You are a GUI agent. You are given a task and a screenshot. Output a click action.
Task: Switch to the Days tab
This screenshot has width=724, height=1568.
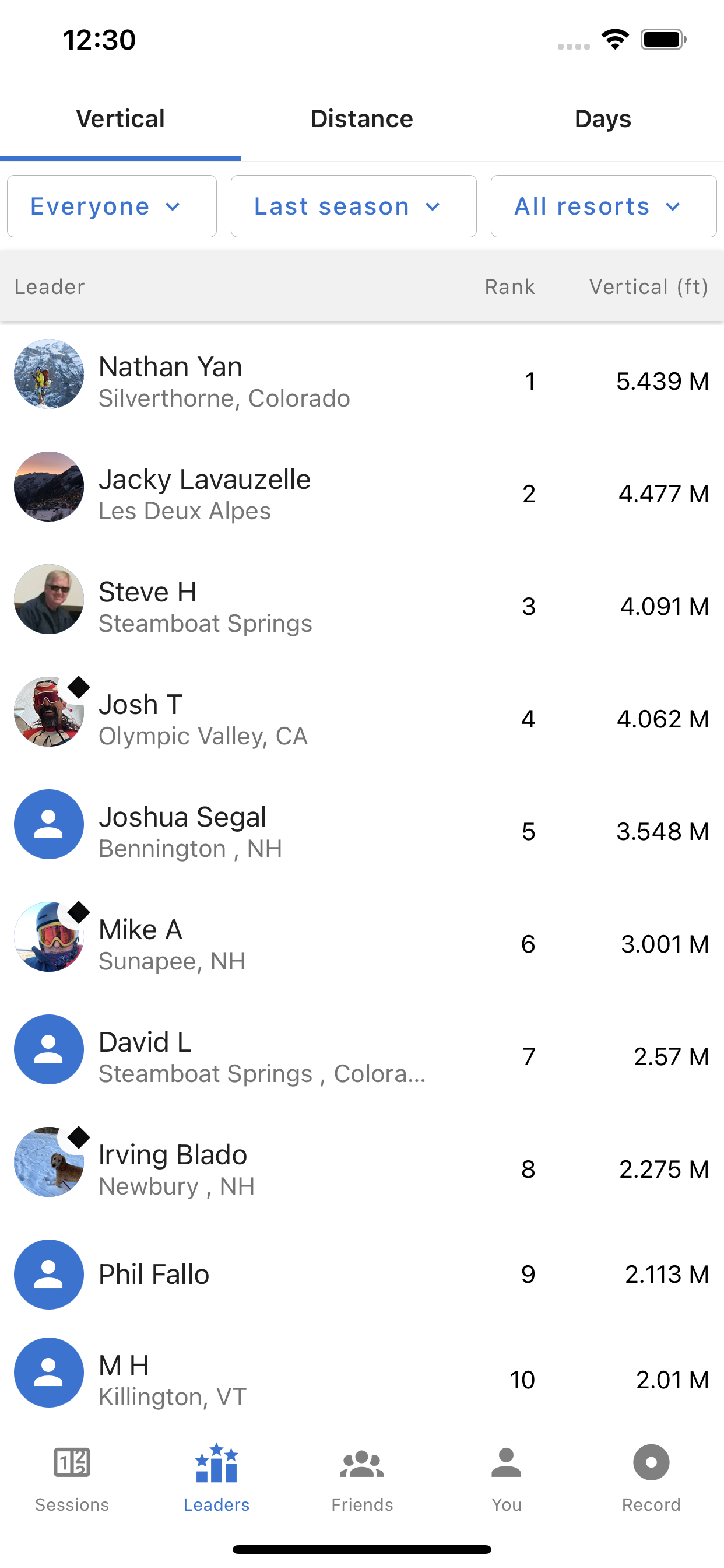pyautogui.click(x=603, y=118)
